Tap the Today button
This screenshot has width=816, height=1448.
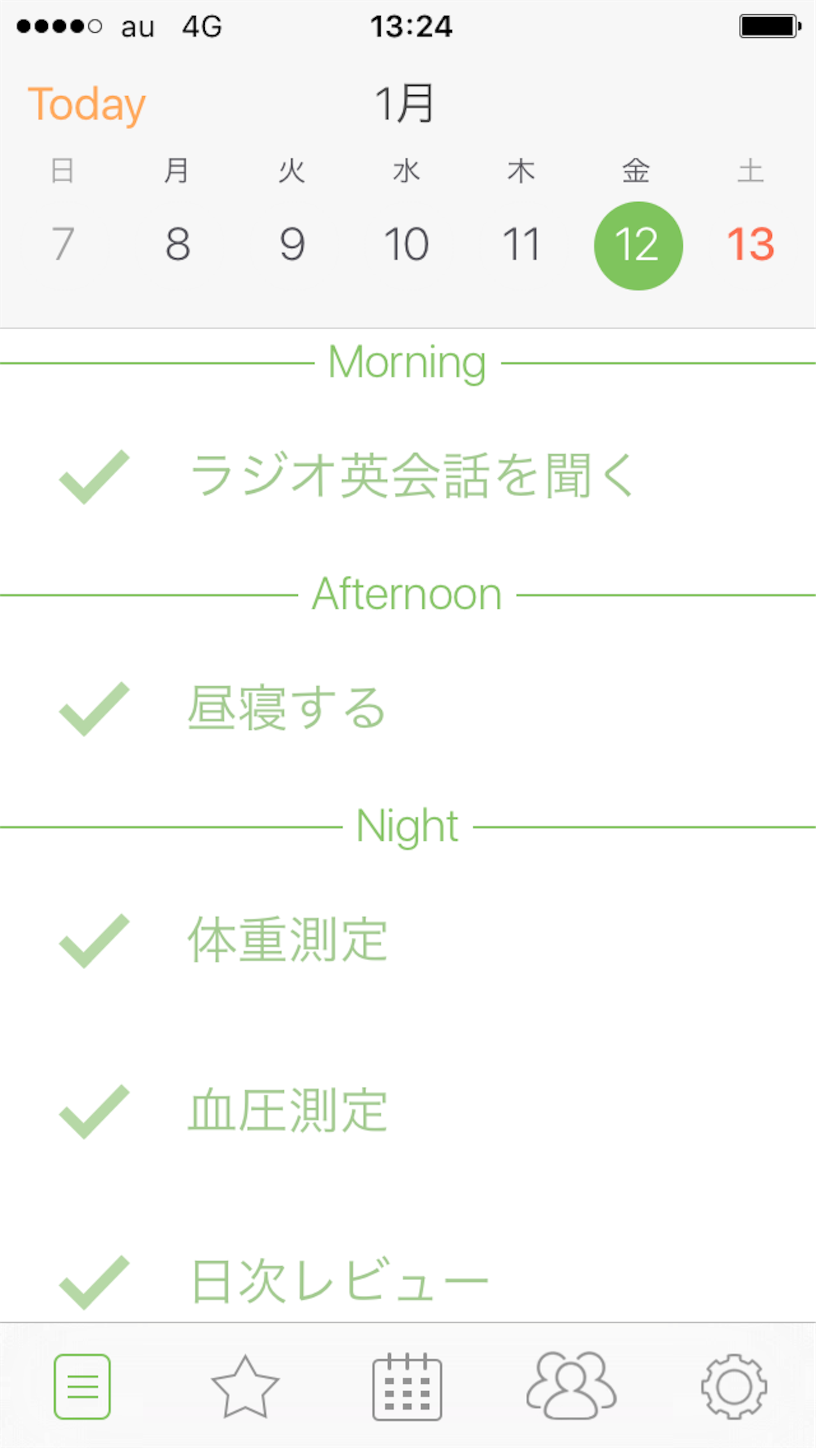(87, 105)
